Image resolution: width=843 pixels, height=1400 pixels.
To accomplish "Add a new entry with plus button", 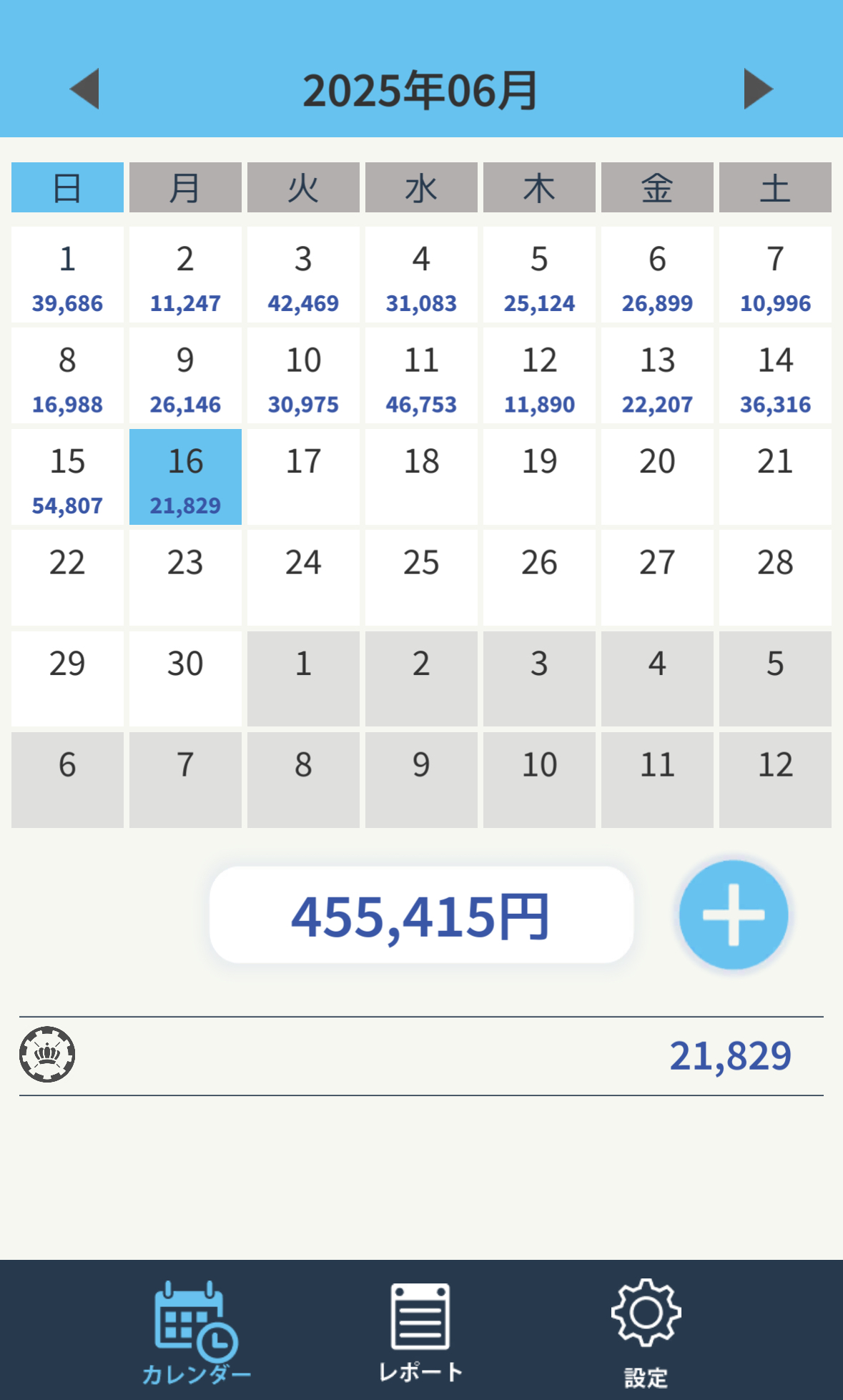I will coord(734,915).
